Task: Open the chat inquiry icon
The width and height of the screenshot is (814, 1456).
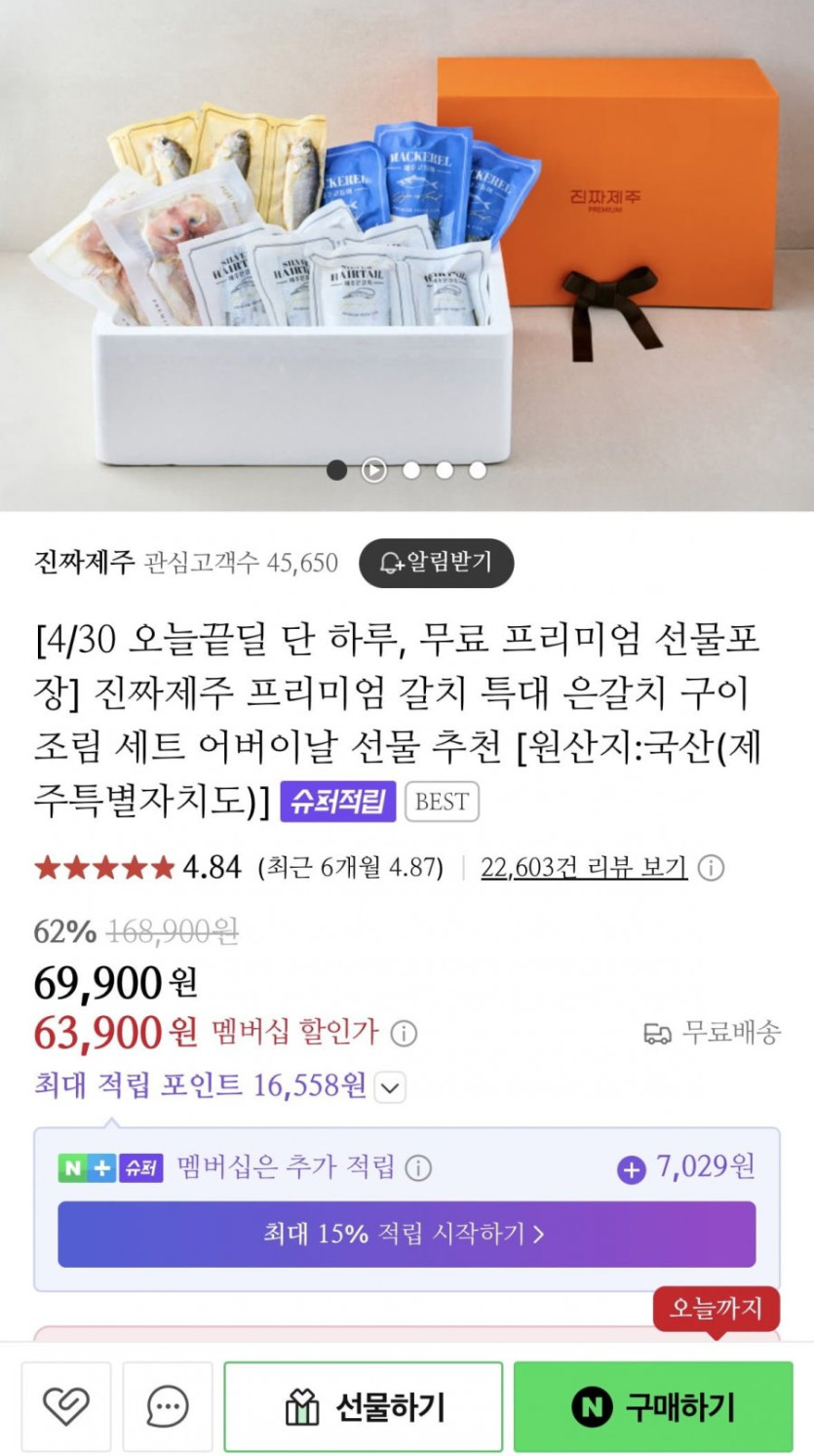Action: click(x=168, y=1406)
